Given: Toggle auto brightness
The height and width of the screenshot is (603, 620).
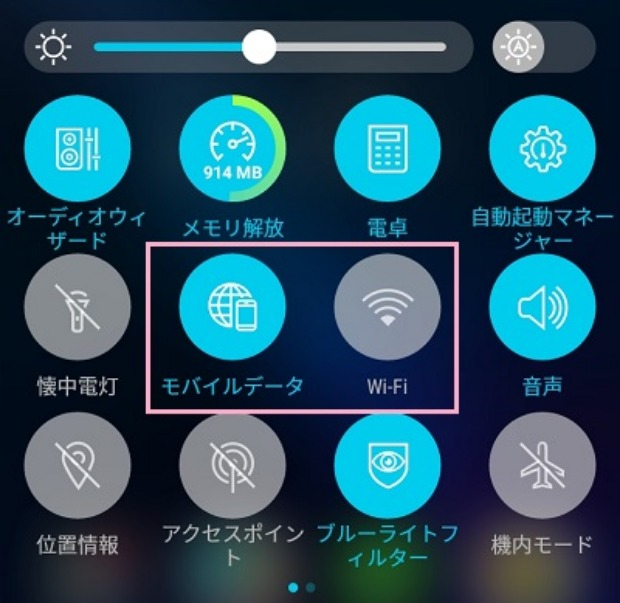Looking at the screenshot, I should coord(518,47).
